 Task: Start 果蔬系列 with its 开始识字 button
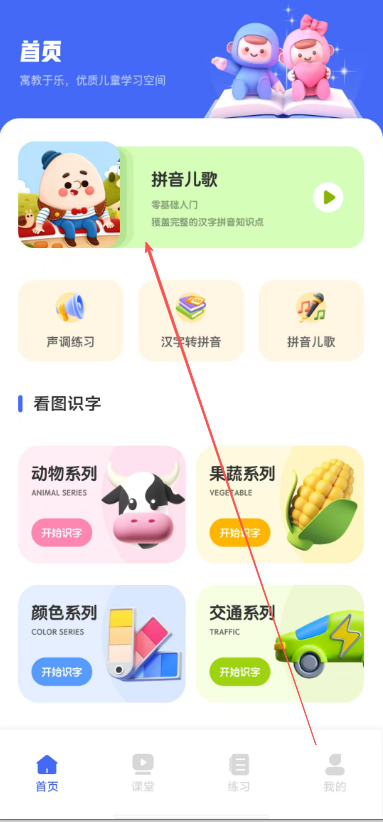[240, 533]
